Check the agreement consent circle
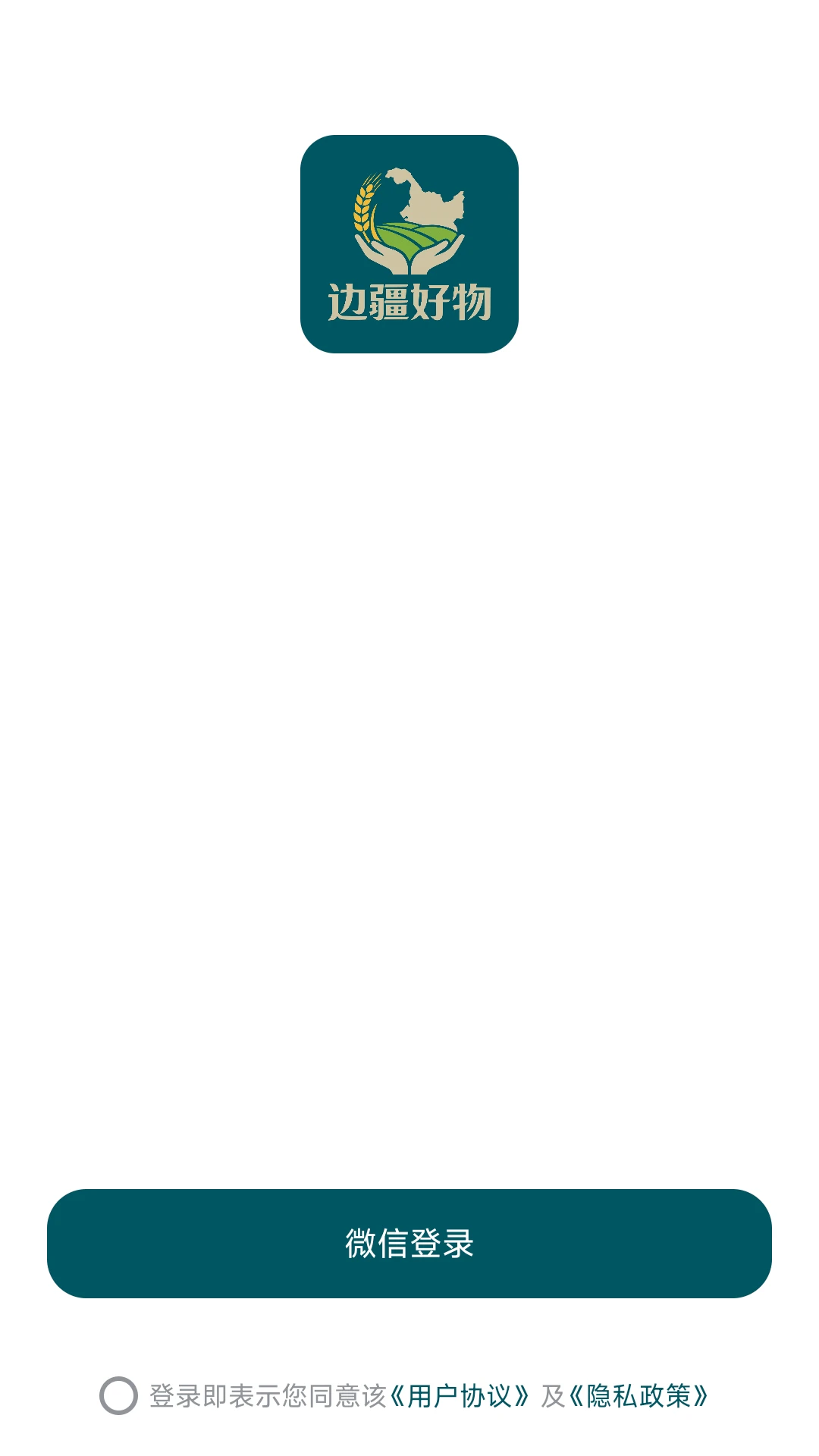The width and height of the screenshot is (819, 1456). point(118,1395)
